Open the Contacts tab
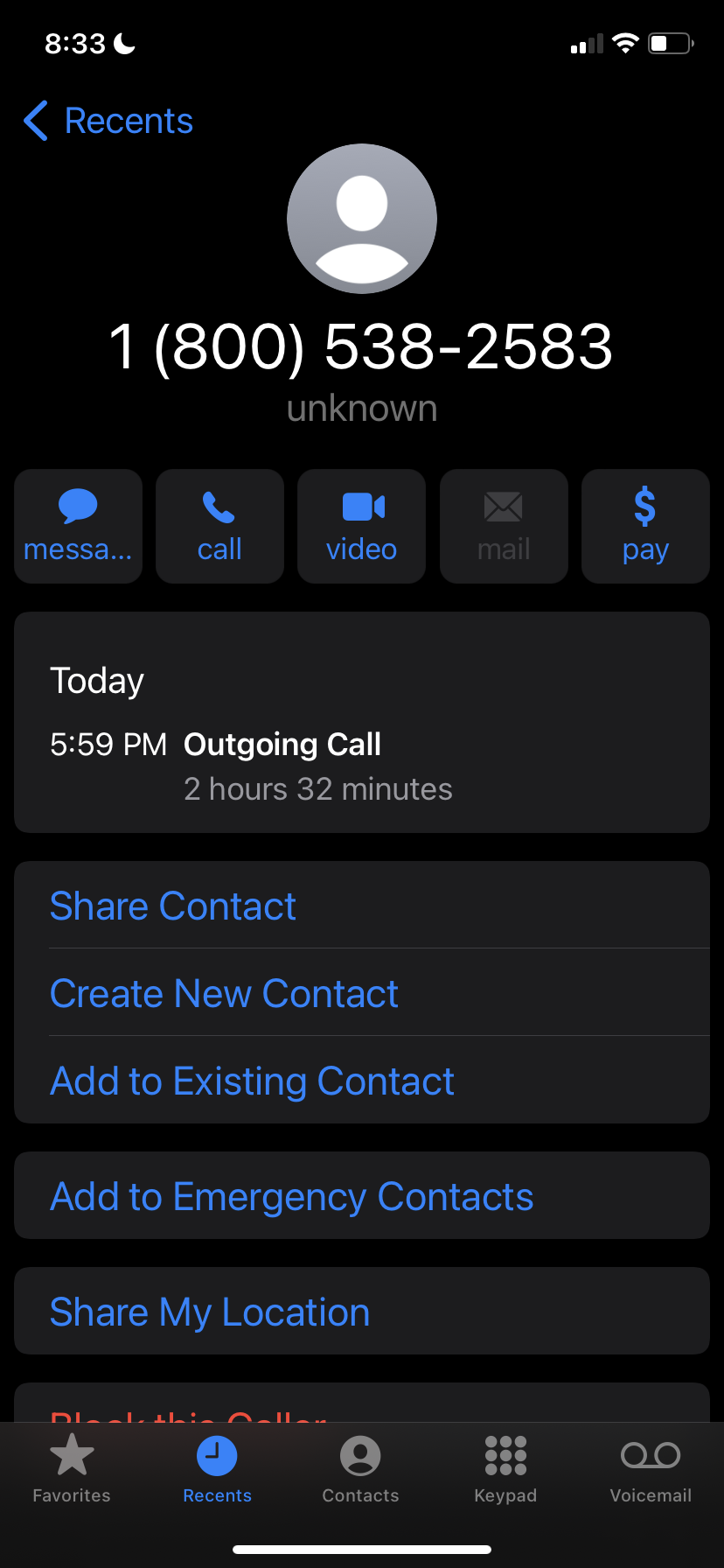Image resolution: width=724 pixels, height=1568 pixels. click(x=360, y=1469)
